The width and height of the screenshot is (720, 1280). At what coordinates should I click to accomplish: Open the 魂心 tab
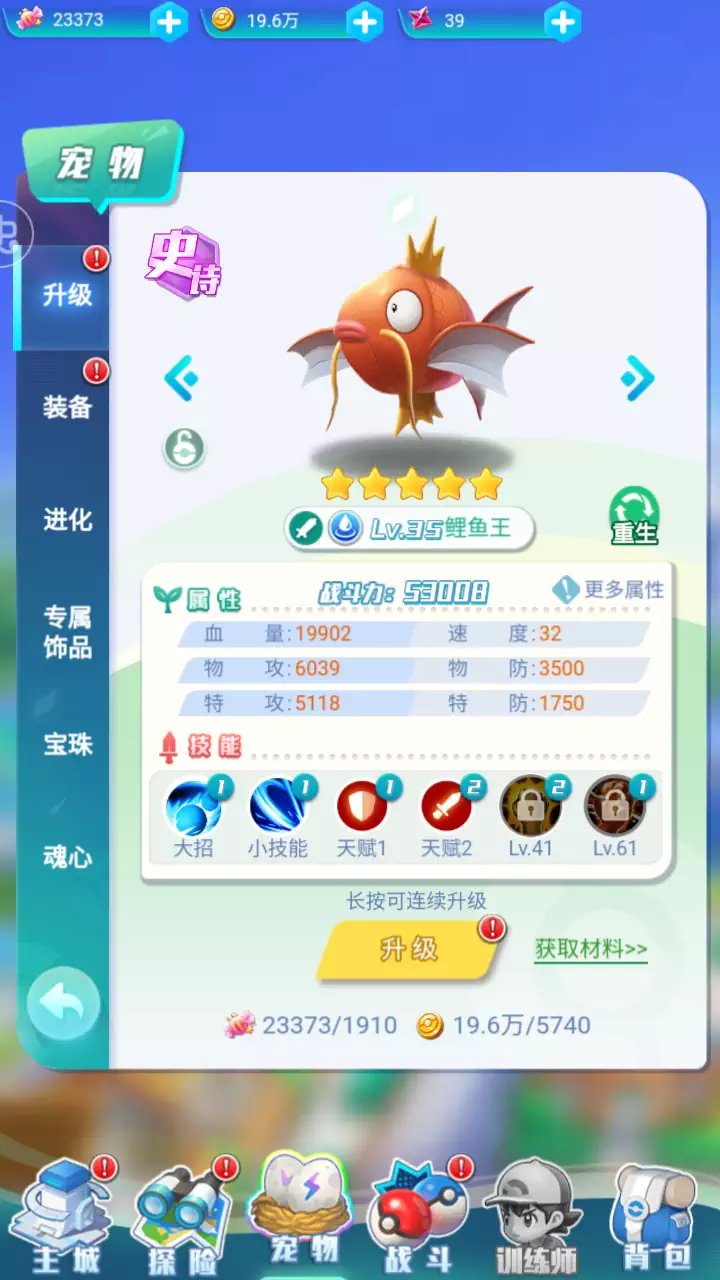tap(66, 856)
